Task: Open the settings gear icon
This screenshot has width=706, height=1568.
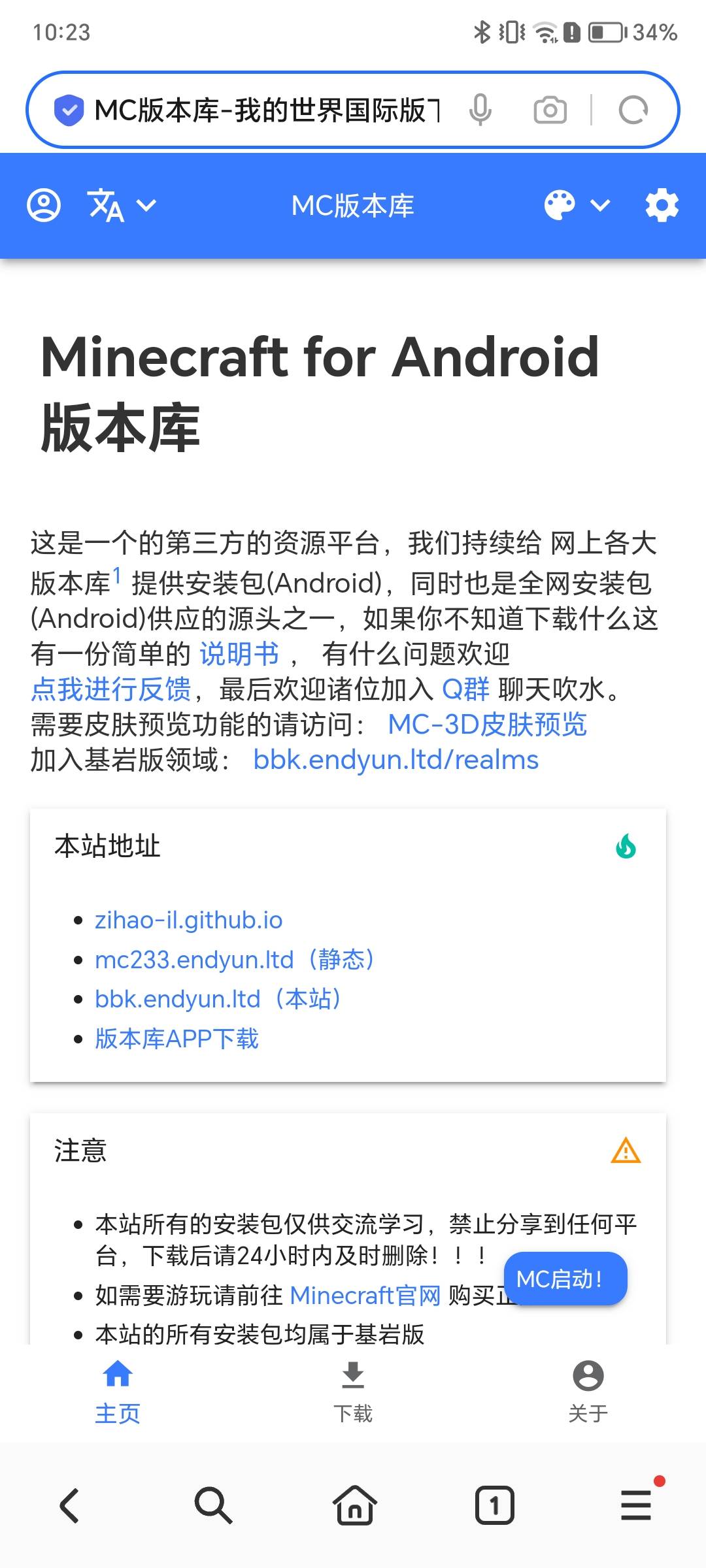Action: [662, 206]
